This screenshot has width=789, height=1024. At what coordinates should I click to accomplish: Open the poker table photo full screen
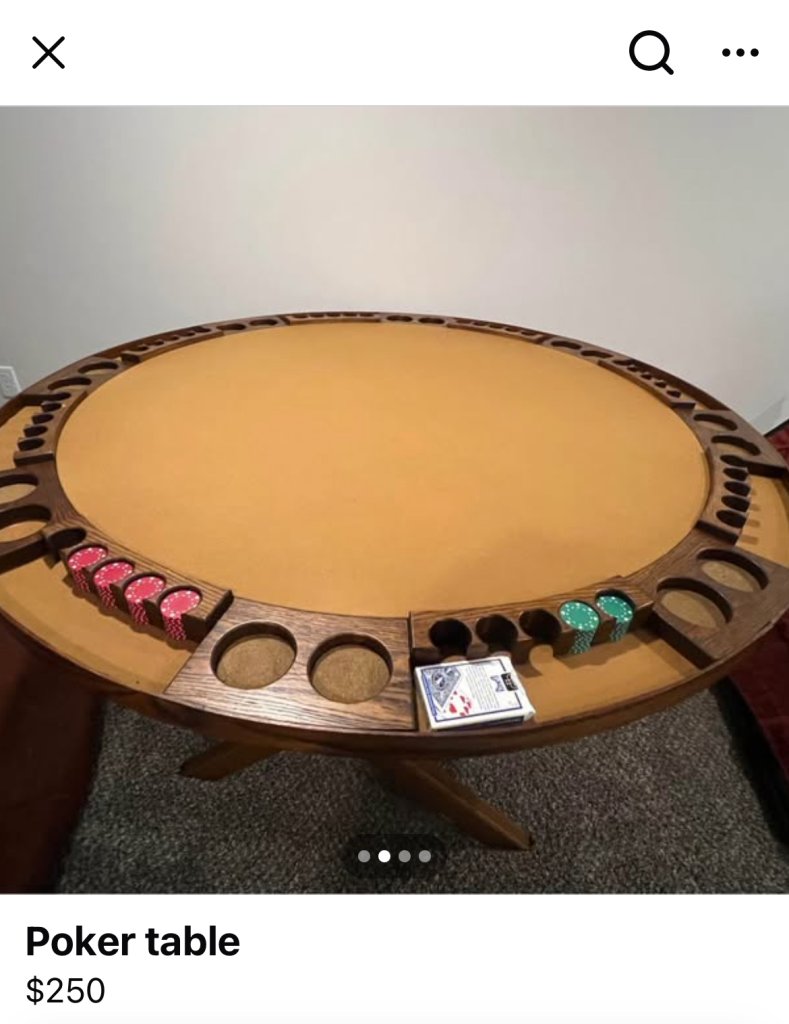coord(394,498)
